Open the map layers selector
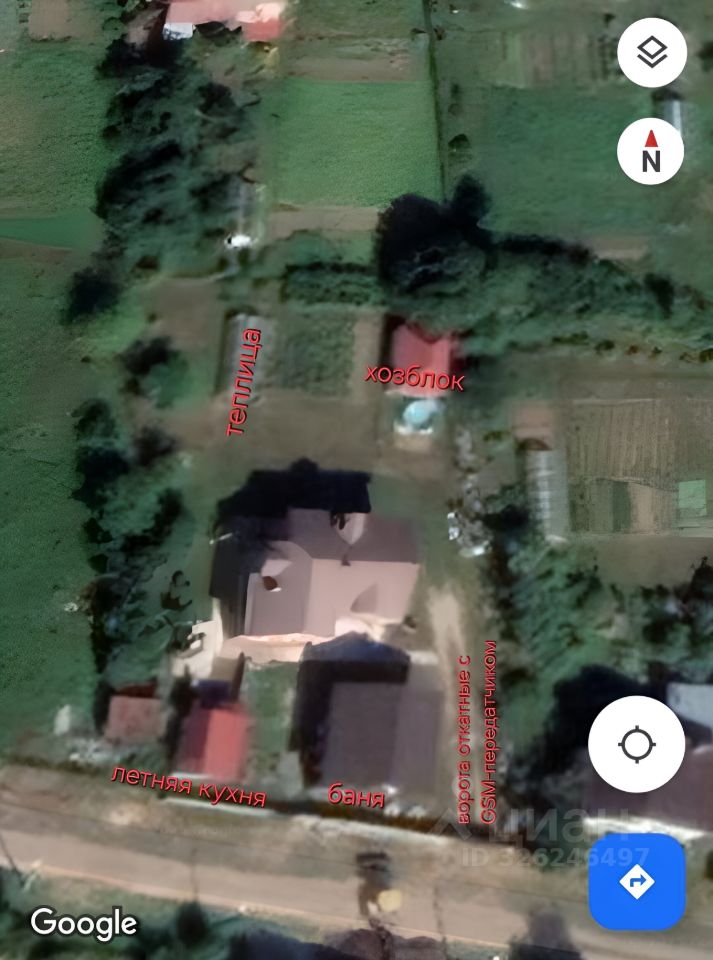Viewport: 713px width, 960px height. point(652,52)
